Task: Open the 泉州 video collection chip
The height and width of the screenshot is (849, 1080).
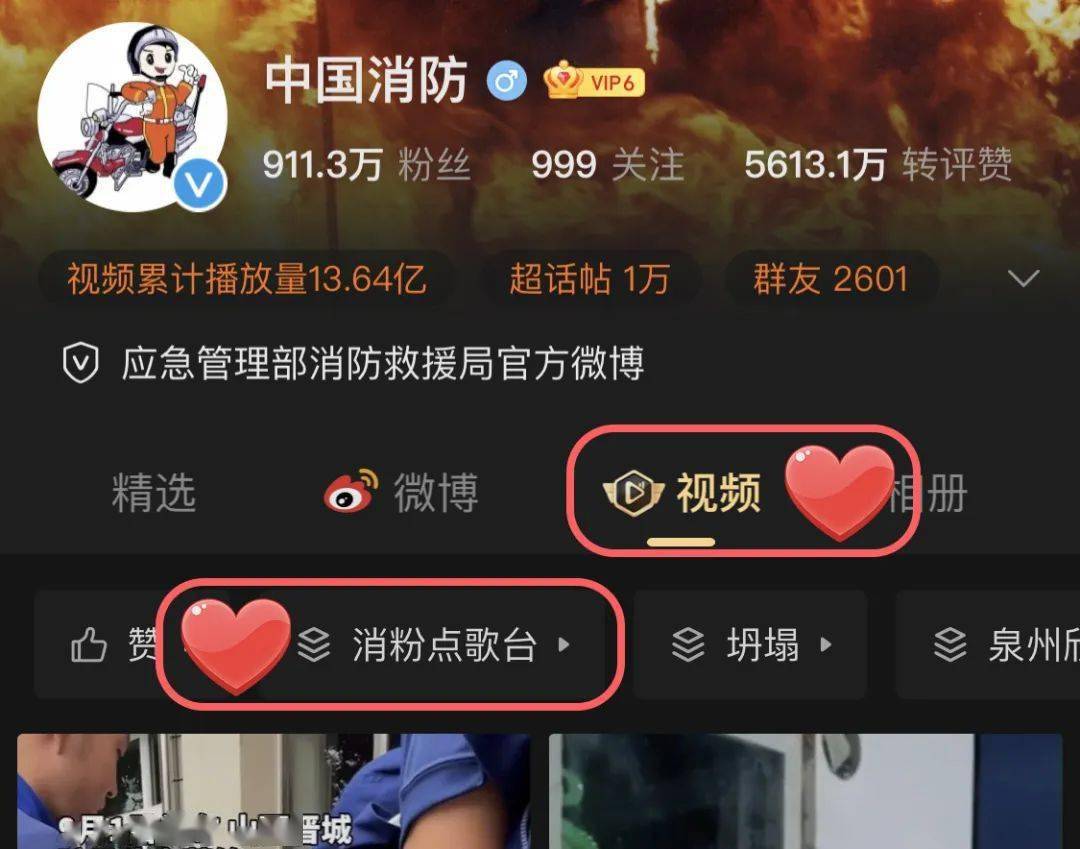Action: point(1000,646)
